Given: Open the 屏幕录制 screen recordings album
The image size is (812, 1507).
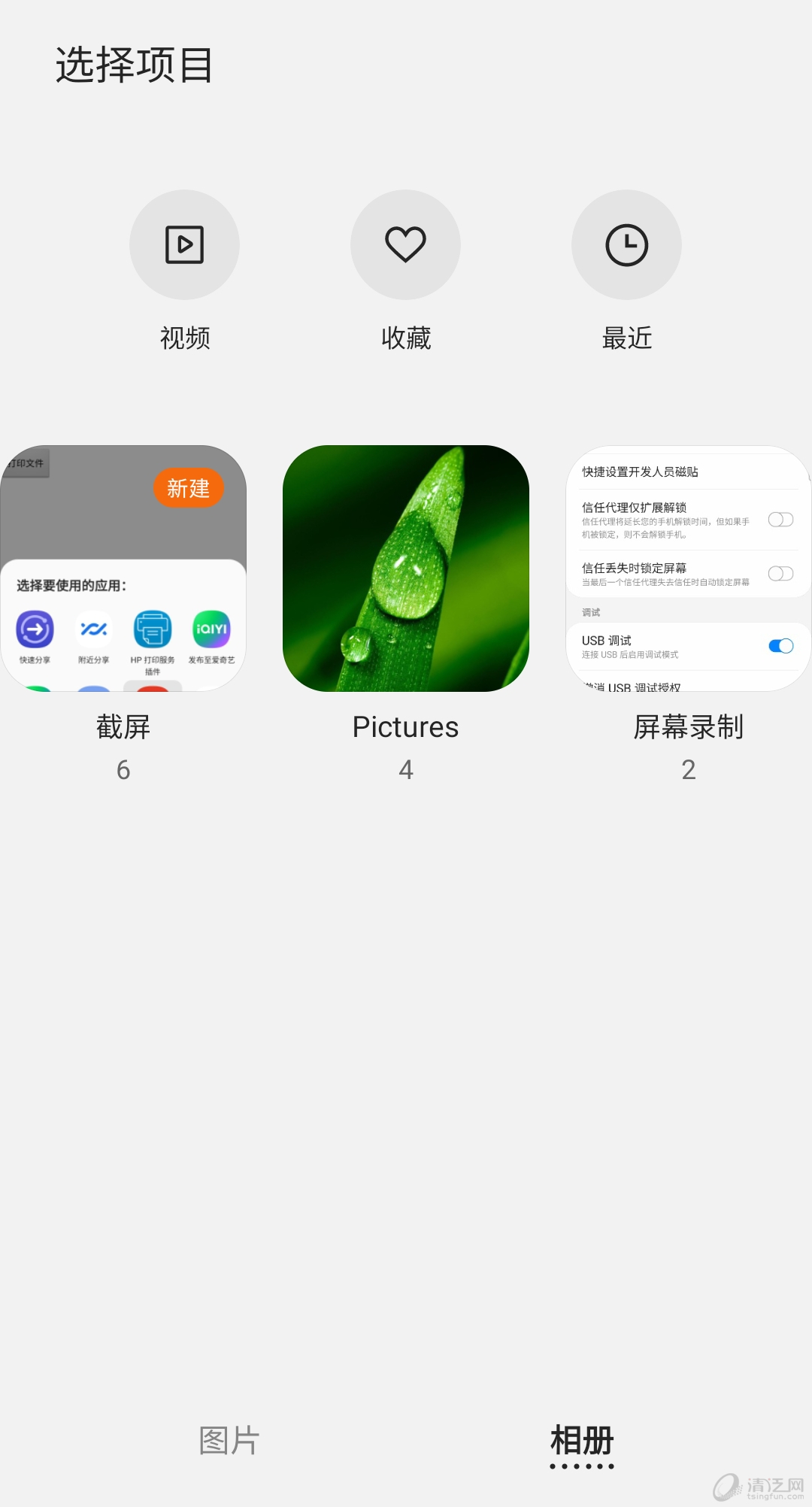Looking at the screenshot, I should (x=688, y=569).
